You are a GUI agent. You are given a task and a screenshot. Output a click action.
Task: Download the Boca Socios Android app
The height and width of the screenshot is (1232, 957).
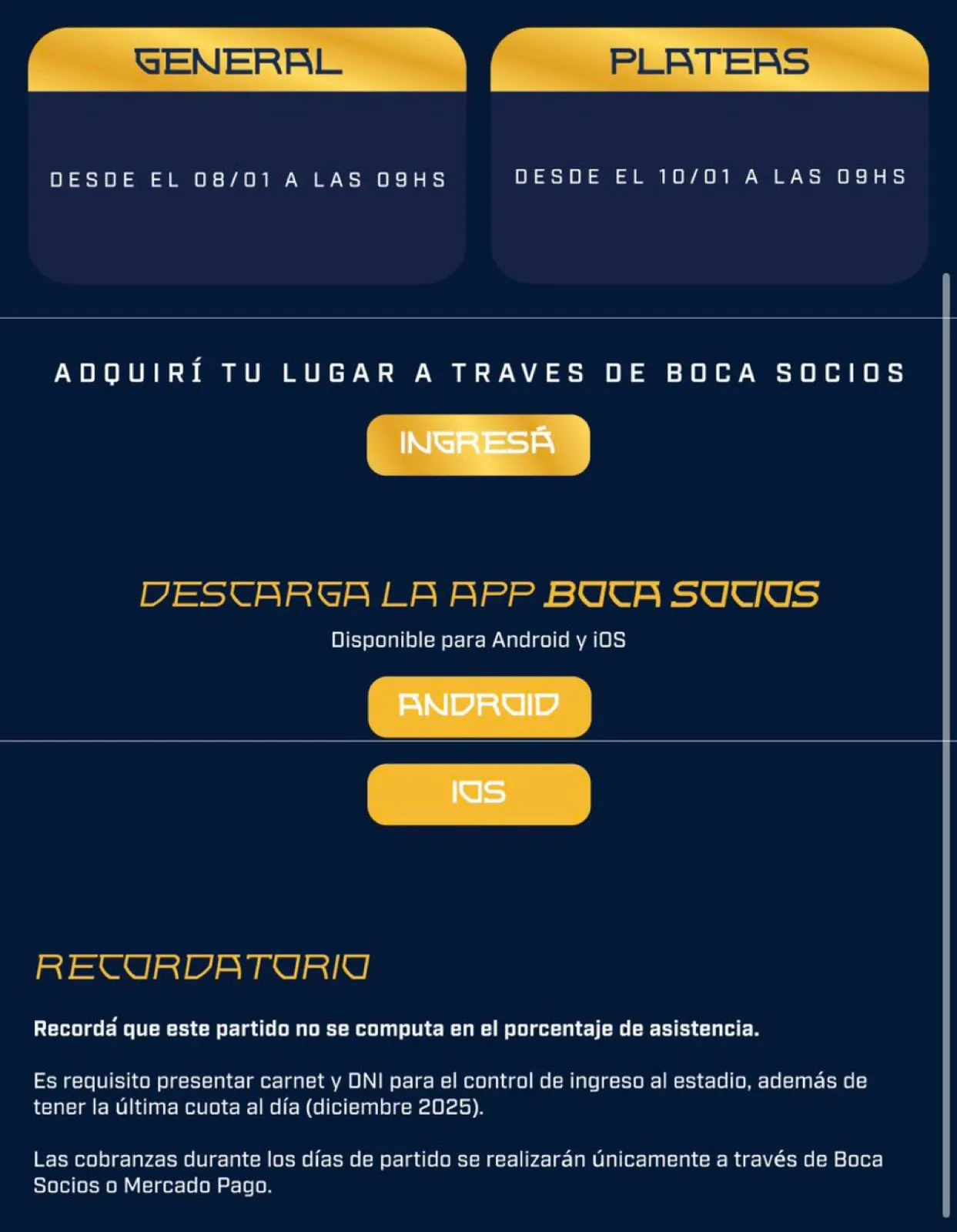(479, 706)
